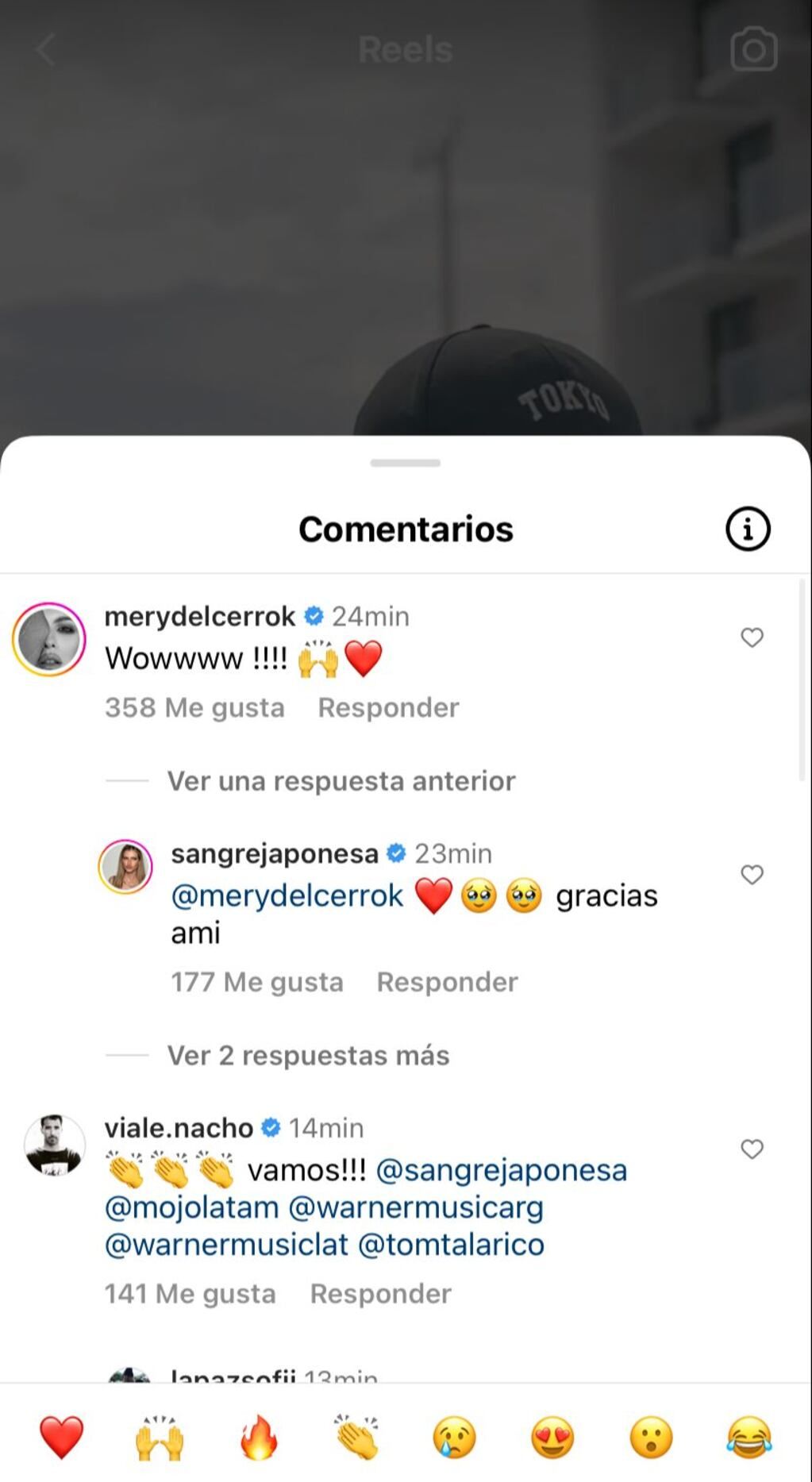
Task: Send the heart-eyes emoji quick reaction
Action: pos(551,1437)
